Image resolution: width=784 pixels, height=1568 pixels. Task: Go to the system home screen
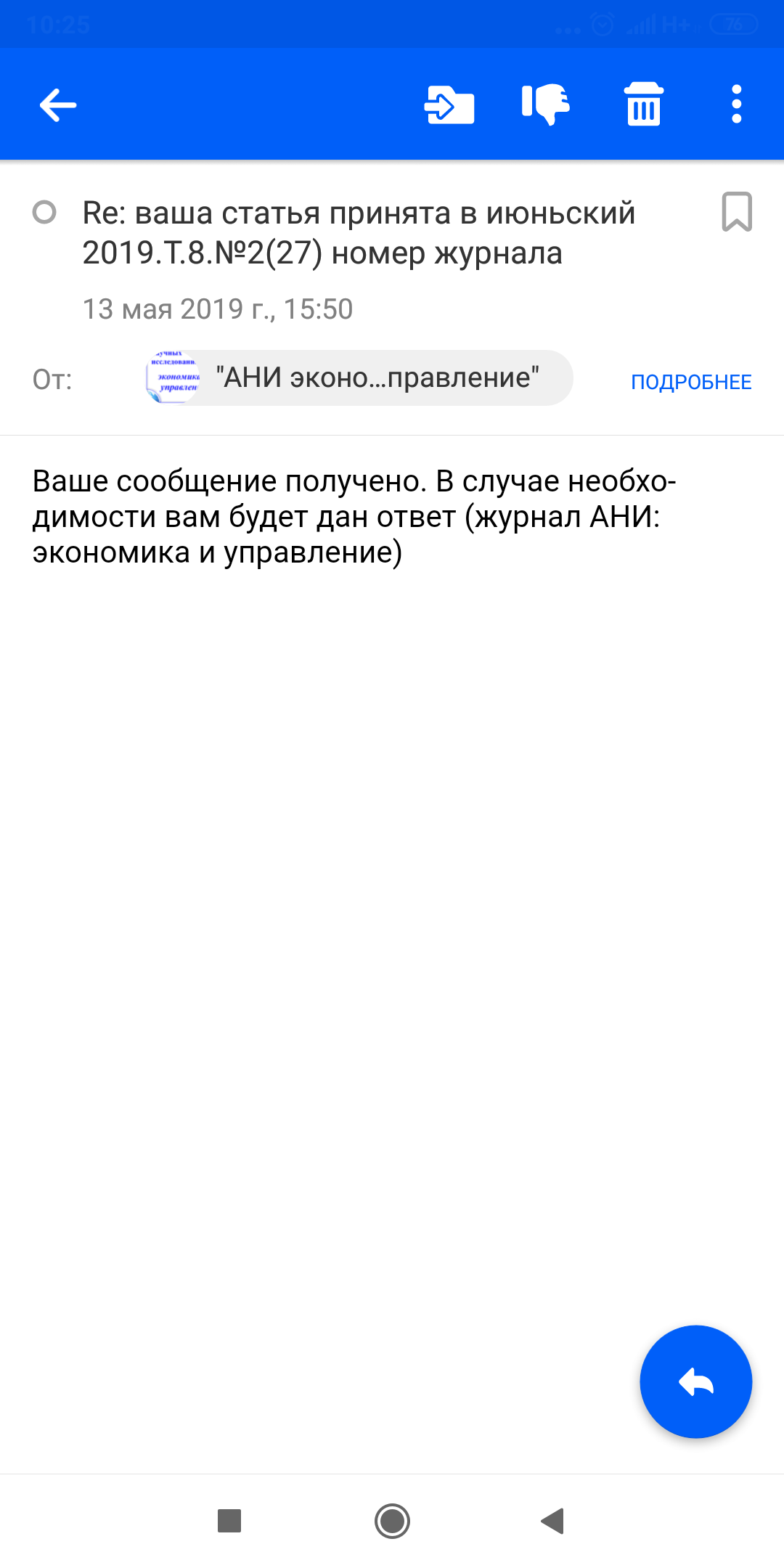[393, 1521]
